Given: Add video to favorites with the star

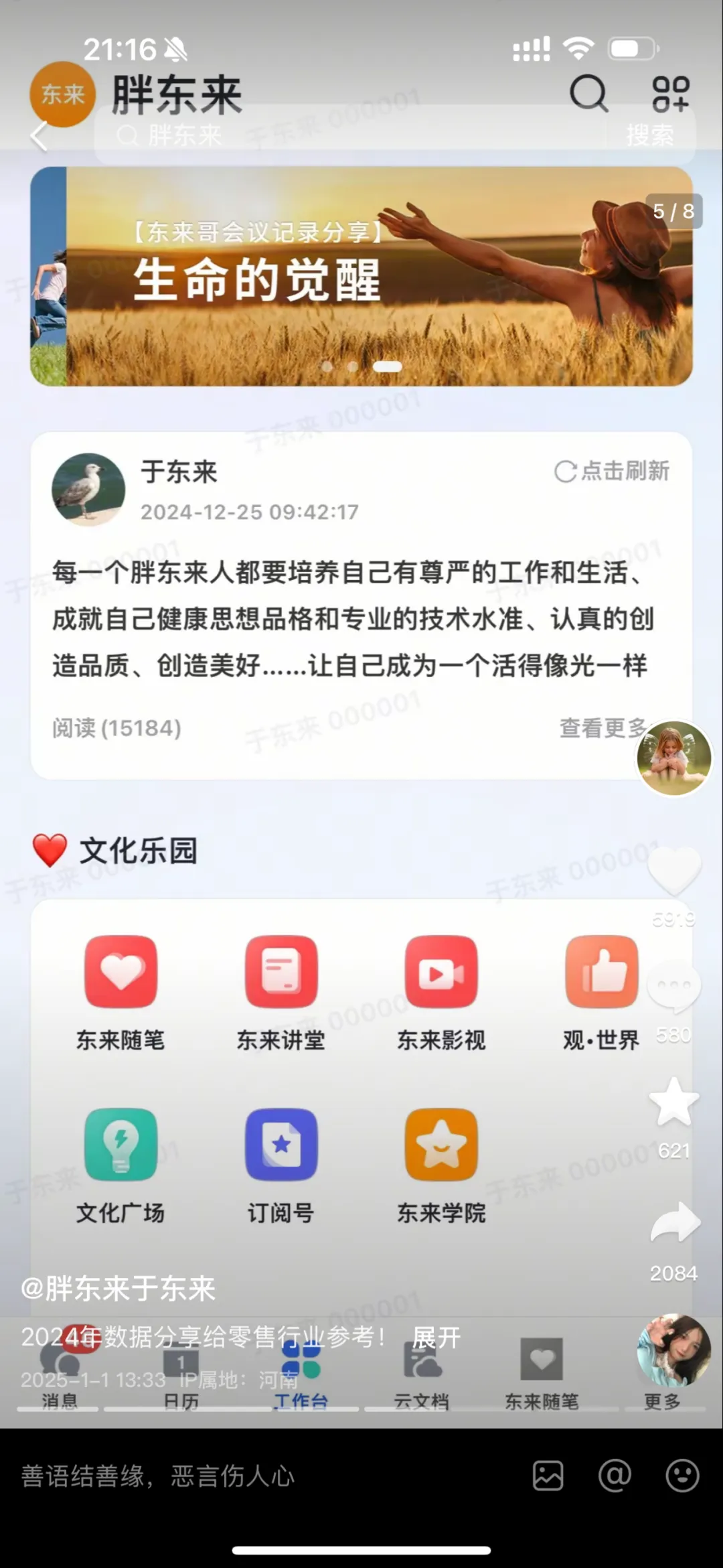Looking at the screenshot, I should 674,1102.
